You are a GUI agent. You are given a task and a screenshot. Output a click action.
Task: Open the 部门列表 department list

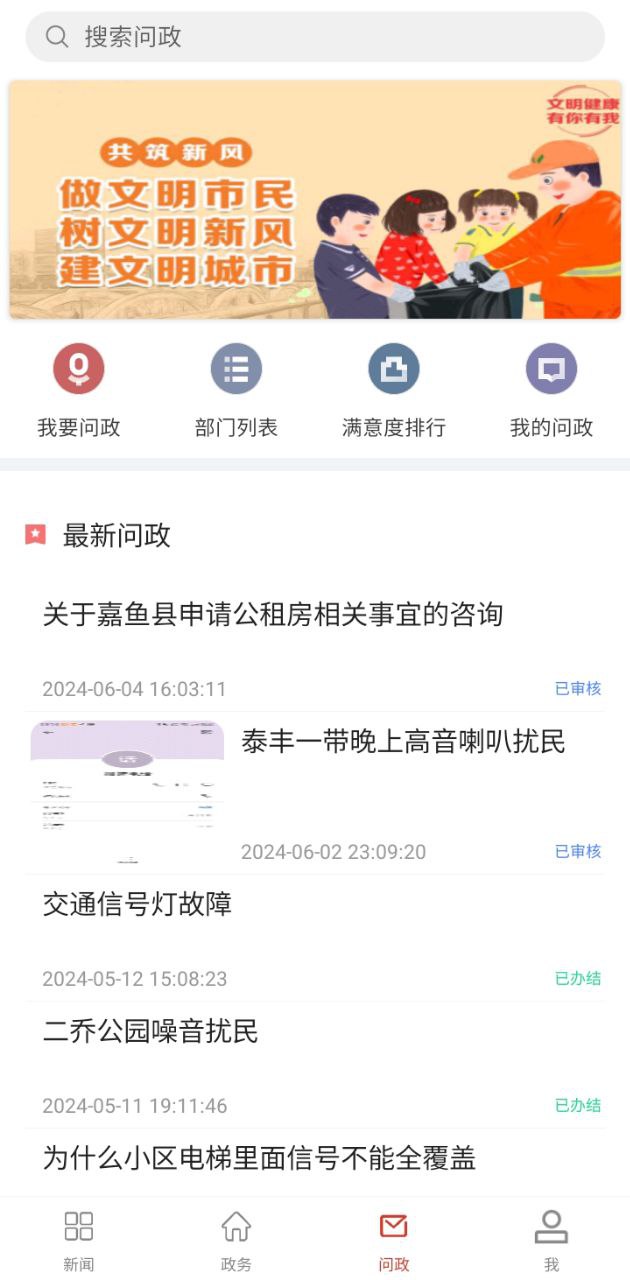(x=236, y=392)
